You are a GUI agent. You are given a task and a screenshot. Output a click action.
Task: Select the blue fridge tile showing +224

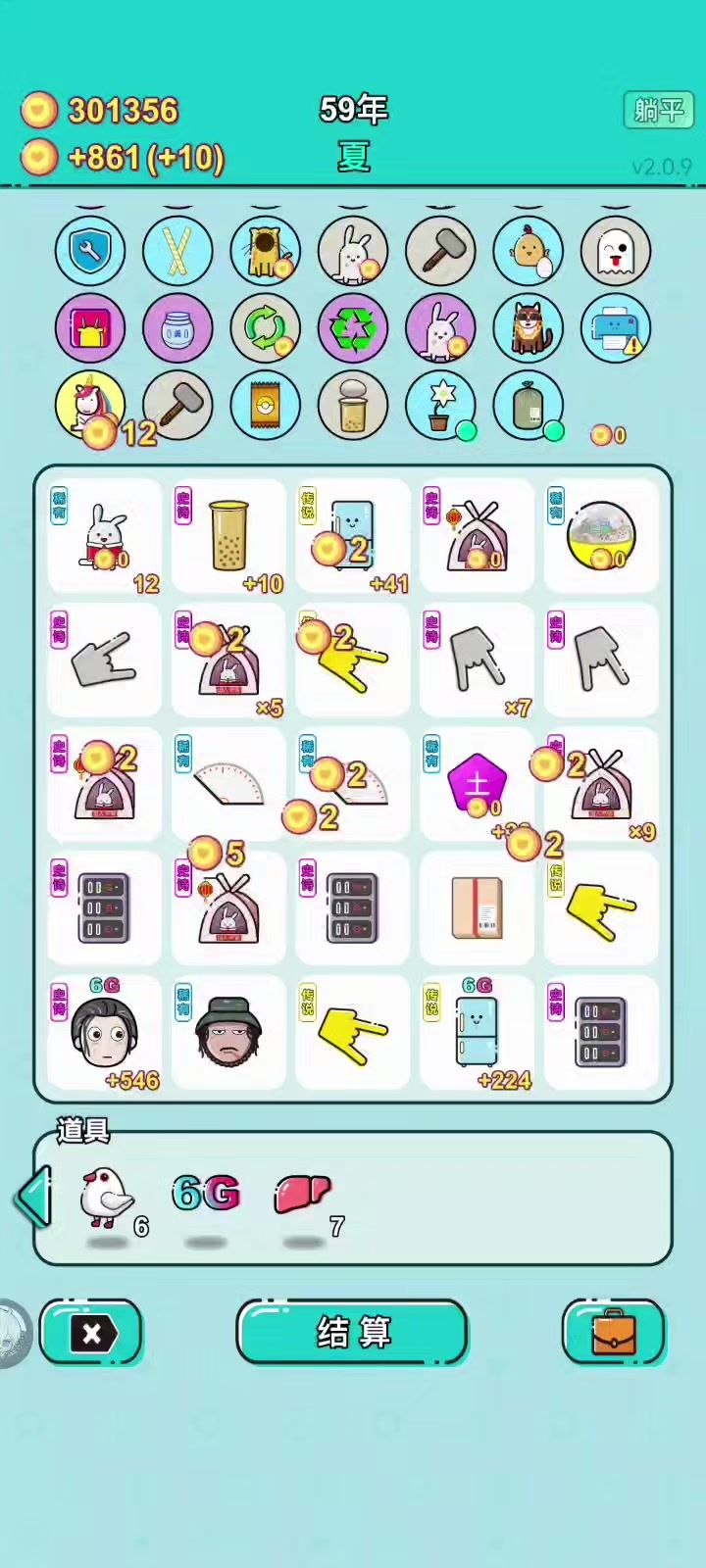pos(477,1032)
